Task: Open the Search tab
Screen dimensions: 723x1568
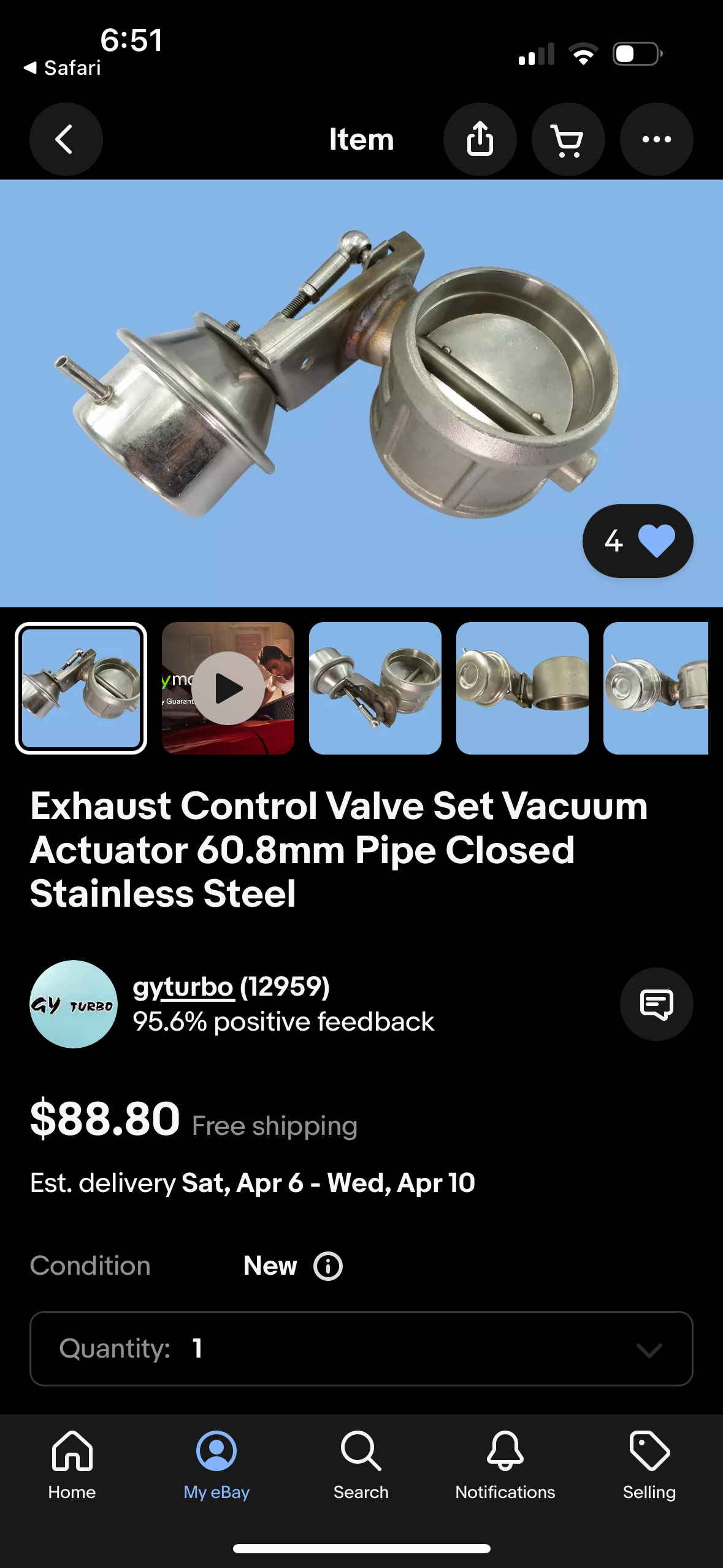Action: (361, 1465)
